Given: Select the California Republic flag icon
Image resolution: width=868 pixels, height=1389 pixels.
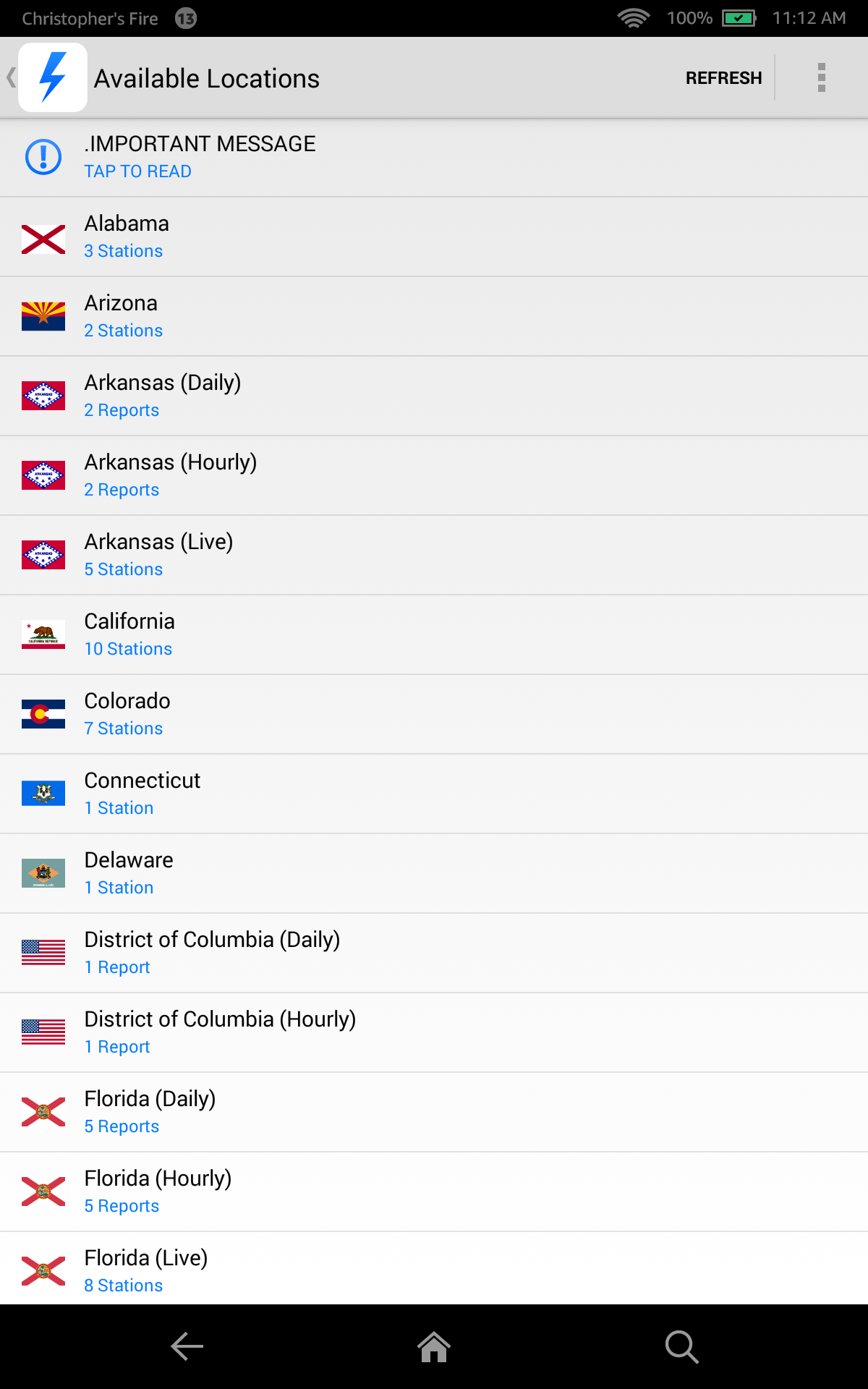Looking at the screenshot, I should point(43,634).
